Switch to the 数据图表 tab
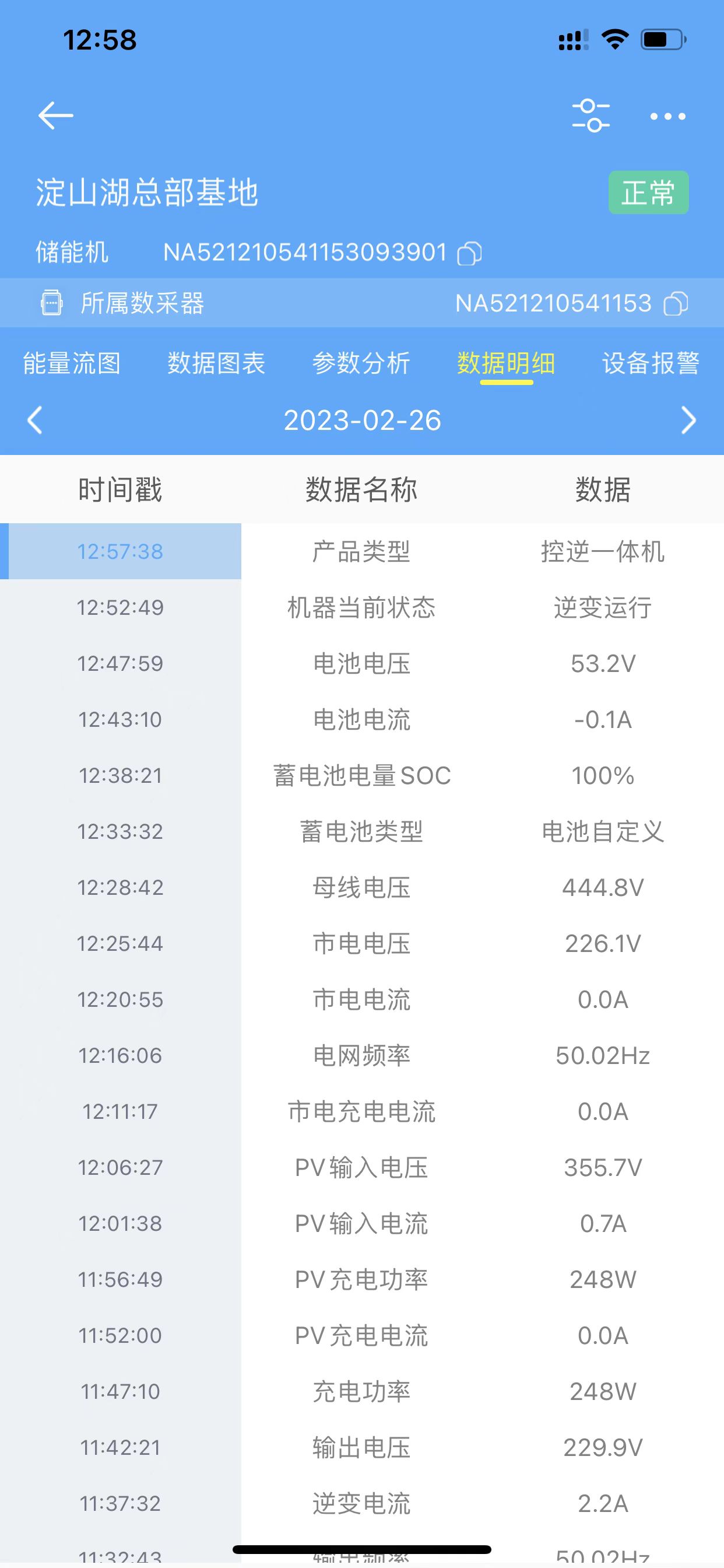This screenshot has height=1568, width=724. click(x=216, y=363)
